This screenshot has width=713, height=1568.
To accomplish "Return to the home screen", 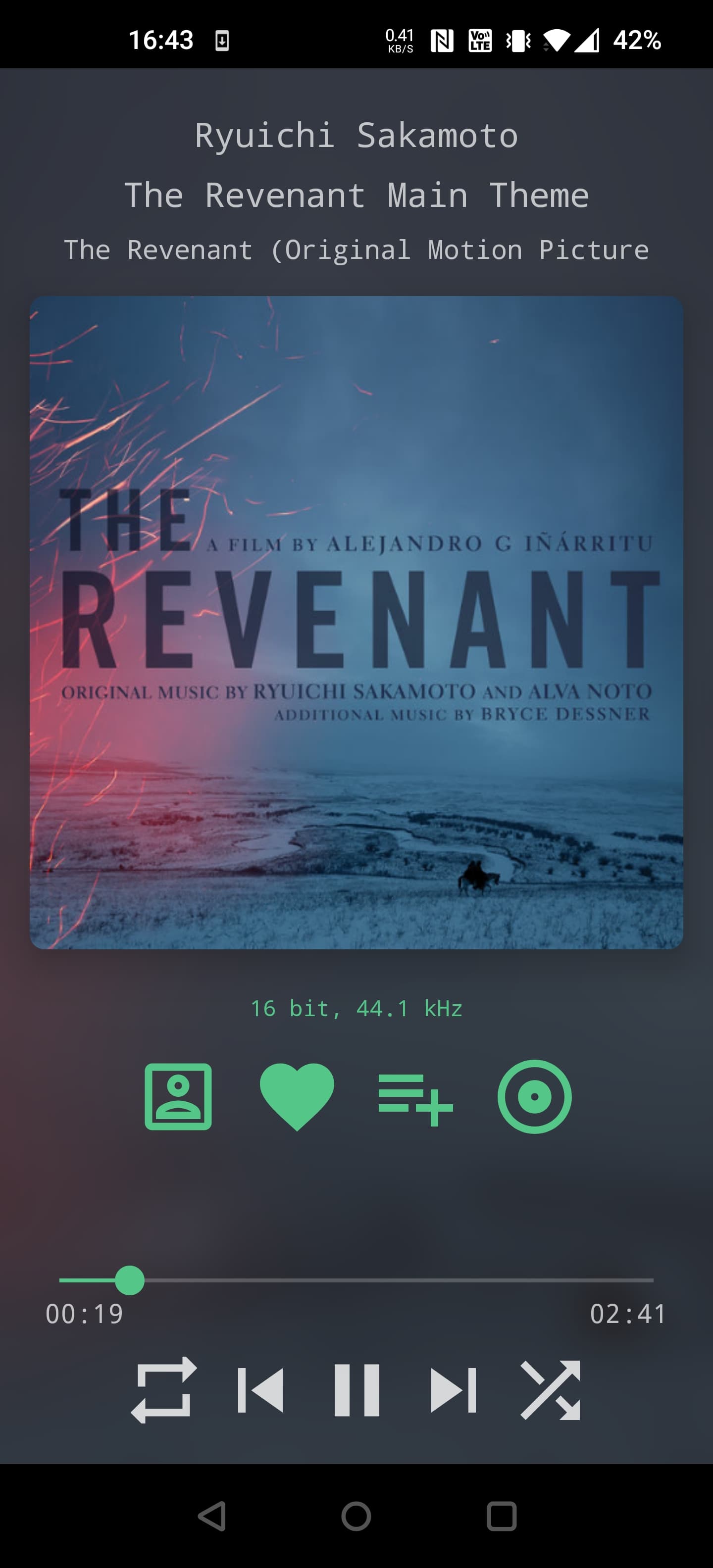I will tap(356, 1516).
